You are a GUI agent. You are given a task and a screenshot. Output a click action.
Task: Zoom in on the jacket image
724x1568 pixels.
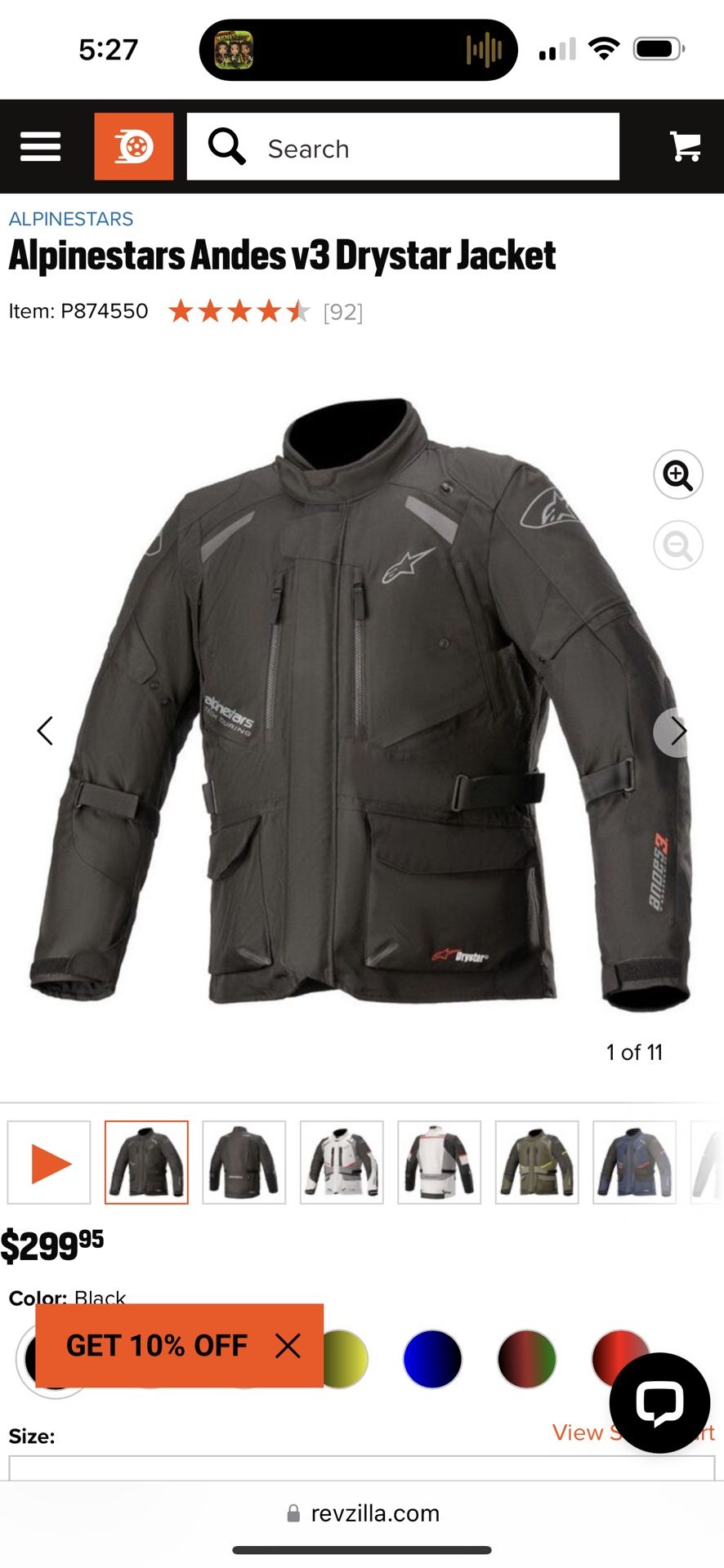pyautogui.click(x=678, y=474)
